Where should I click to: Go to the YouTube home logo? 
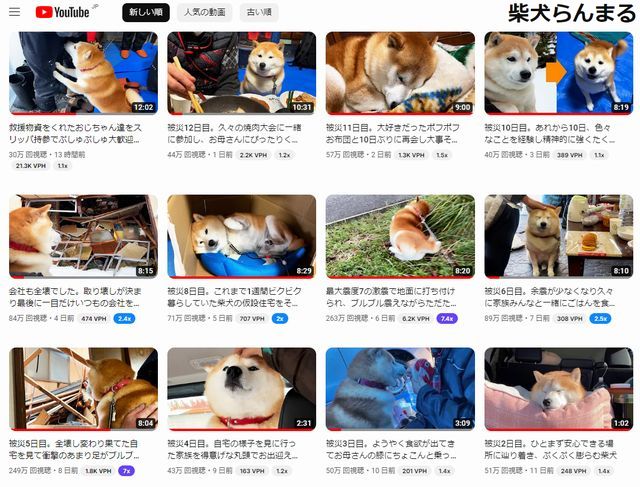[x=62, y=13]
